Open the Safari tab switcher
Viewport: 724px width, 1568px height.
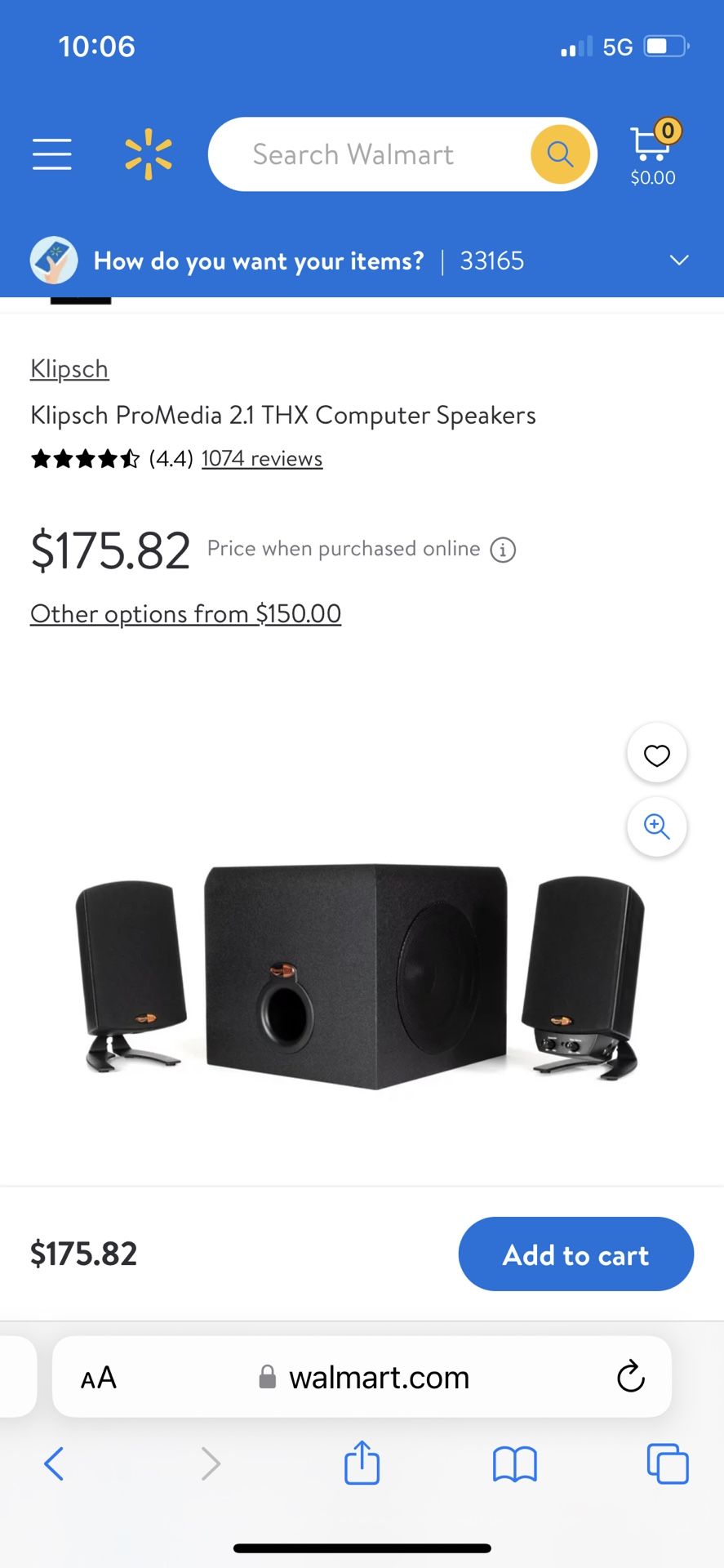667,1464
